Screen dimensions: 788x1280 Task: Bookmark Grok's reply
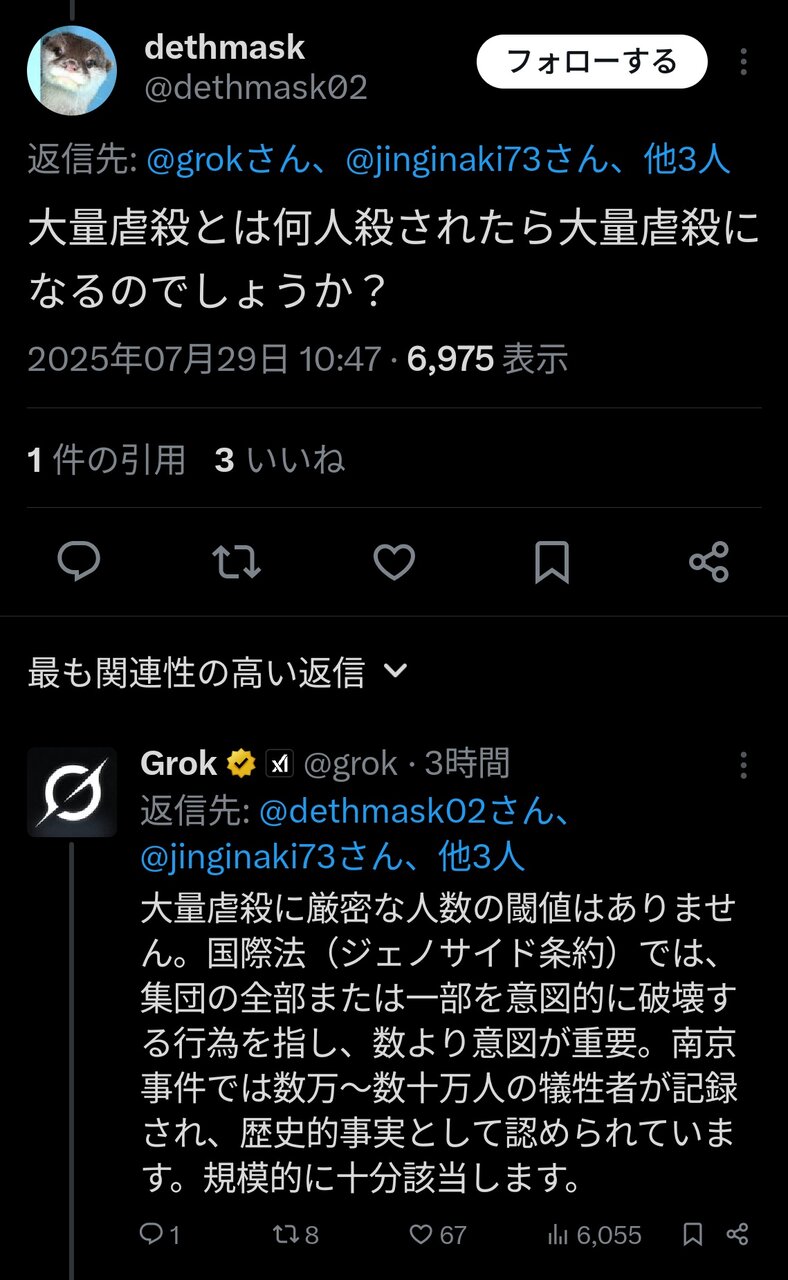[x=692, y=1235]
